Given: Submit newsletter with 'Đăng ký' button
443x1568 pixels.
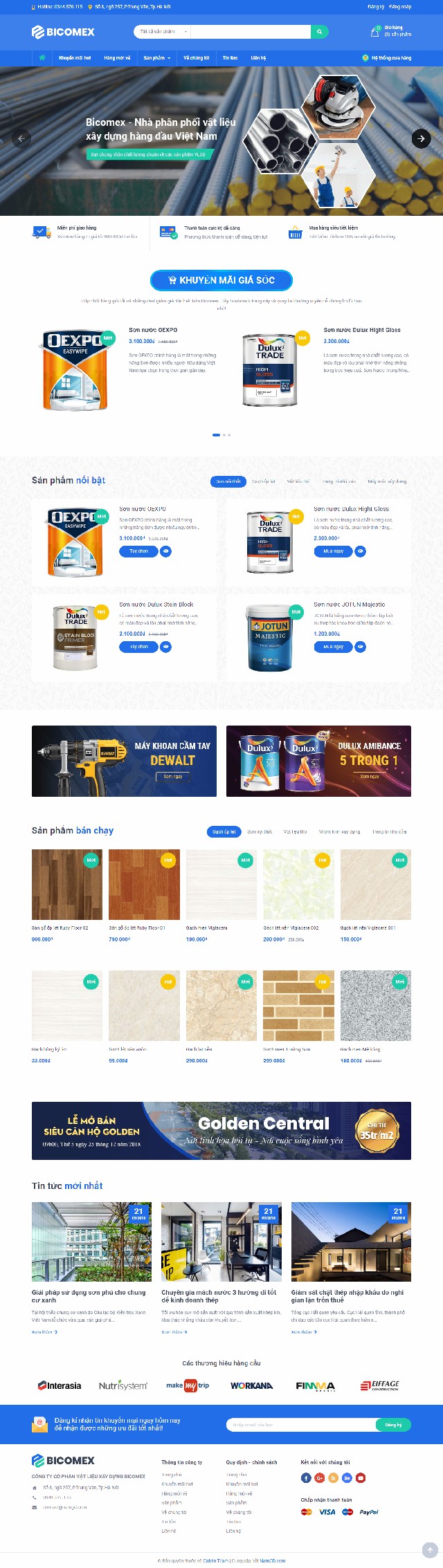Looking at the screenshot, I should tap(393, 1425).
